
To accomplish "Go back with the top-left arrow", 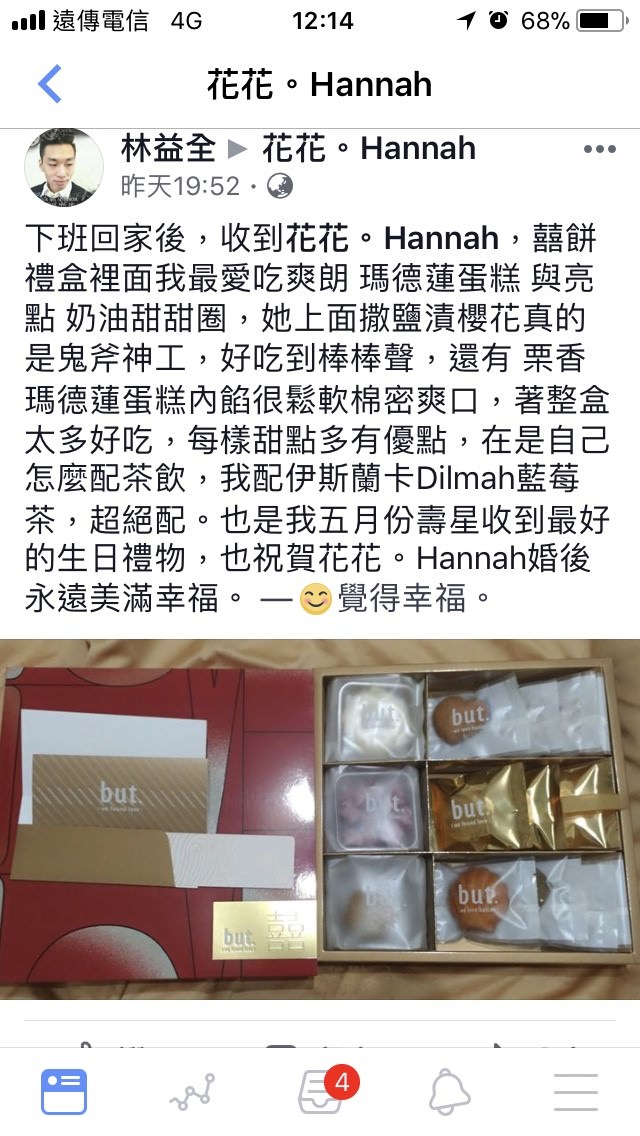I will click(x=50, y=83).
